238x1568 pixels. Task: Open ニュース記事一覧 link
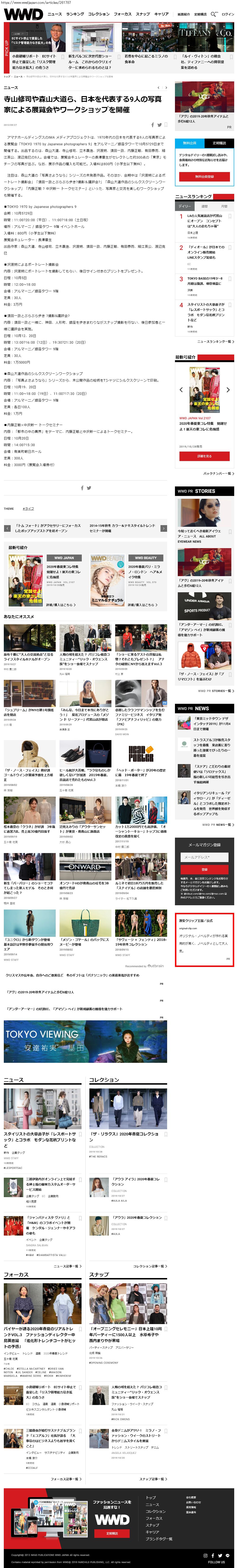pyautogui.click(x=67, y=1266)
